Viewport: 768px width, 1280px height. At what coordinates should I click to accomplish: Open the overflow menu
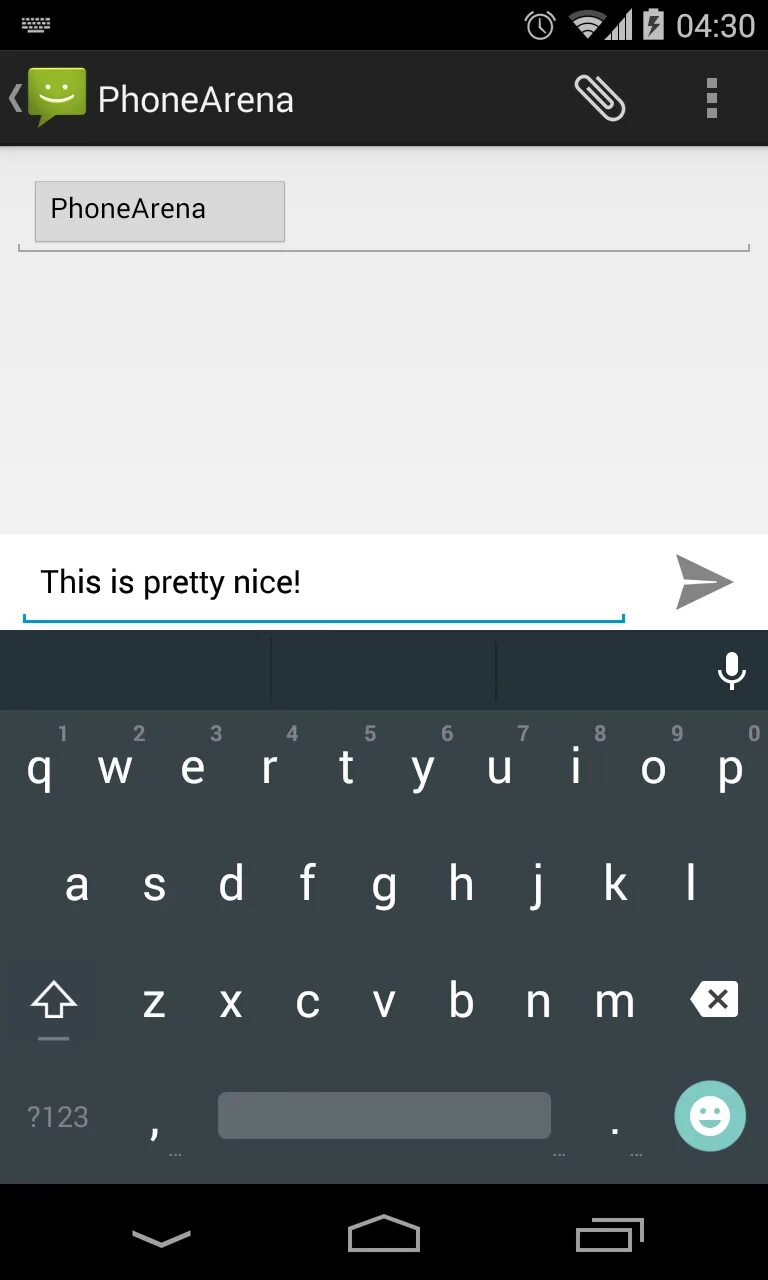click(x=712, y=98)
